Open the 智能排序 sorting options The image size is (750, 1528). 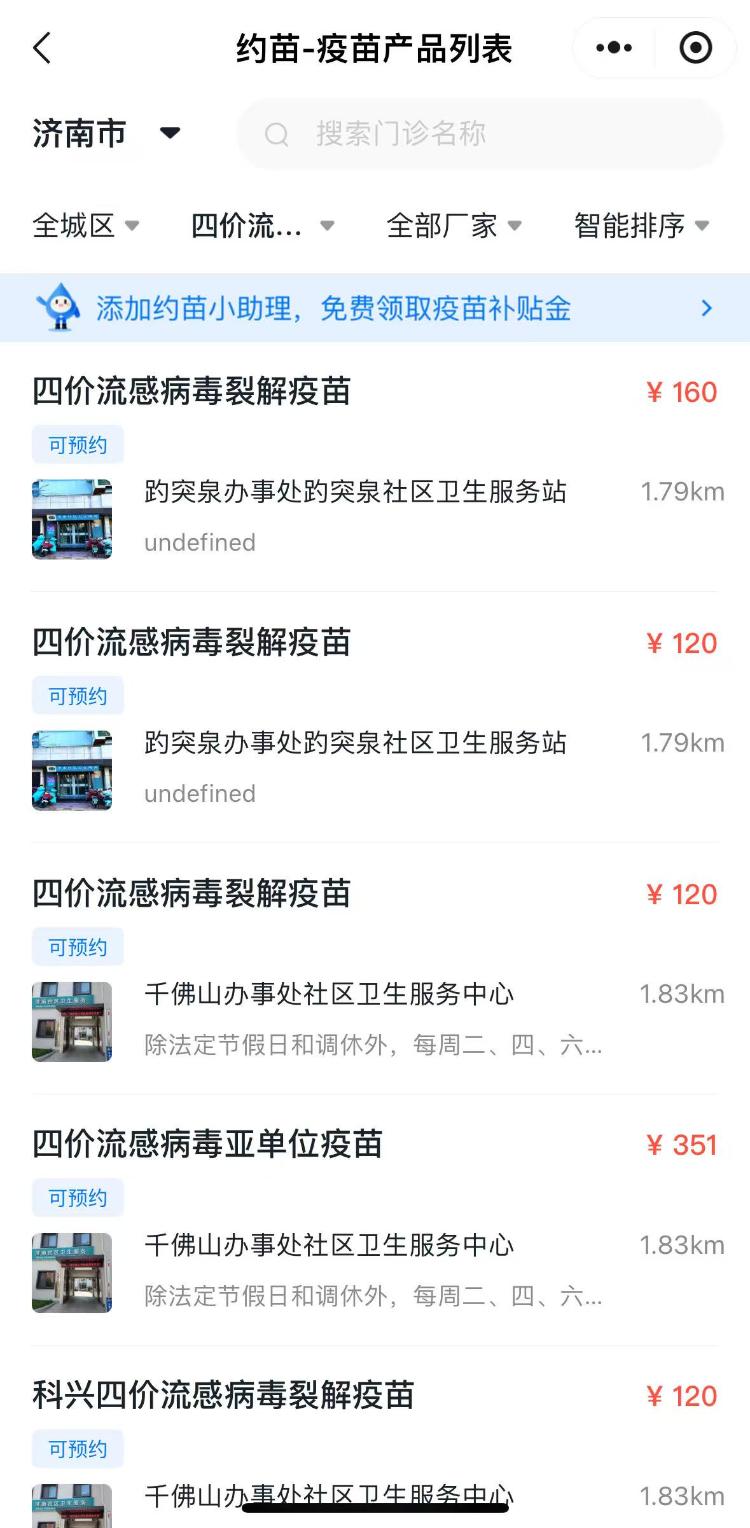(x=641, y=226)
